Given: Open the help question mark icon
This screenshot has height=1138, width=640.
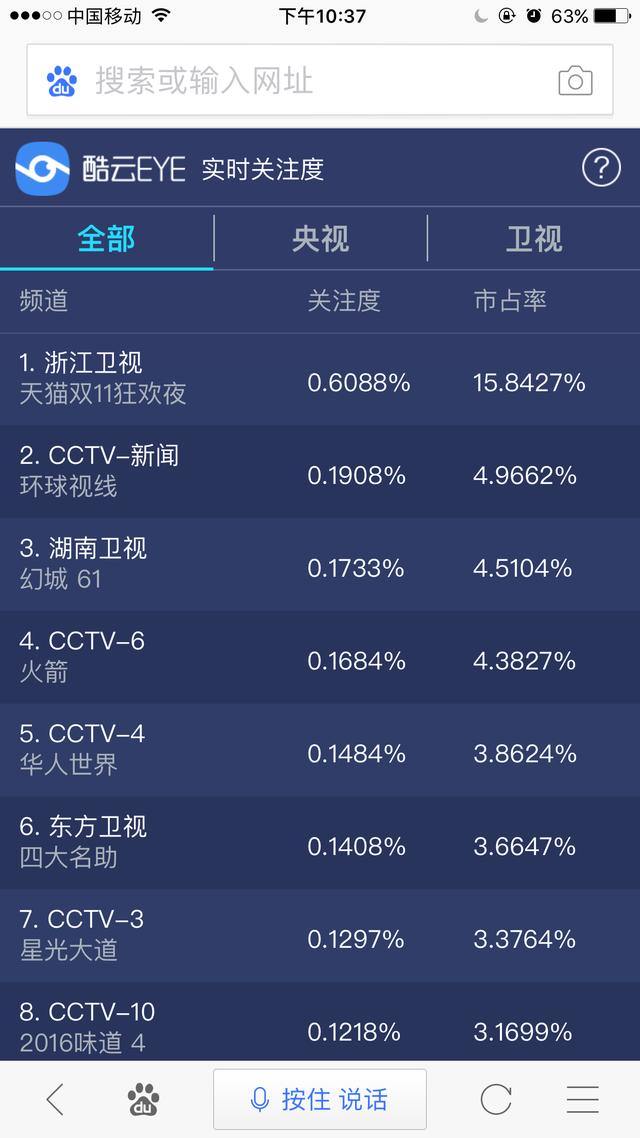Looking at the screenshot, I should pyautogui.click(x=602, y=168).
